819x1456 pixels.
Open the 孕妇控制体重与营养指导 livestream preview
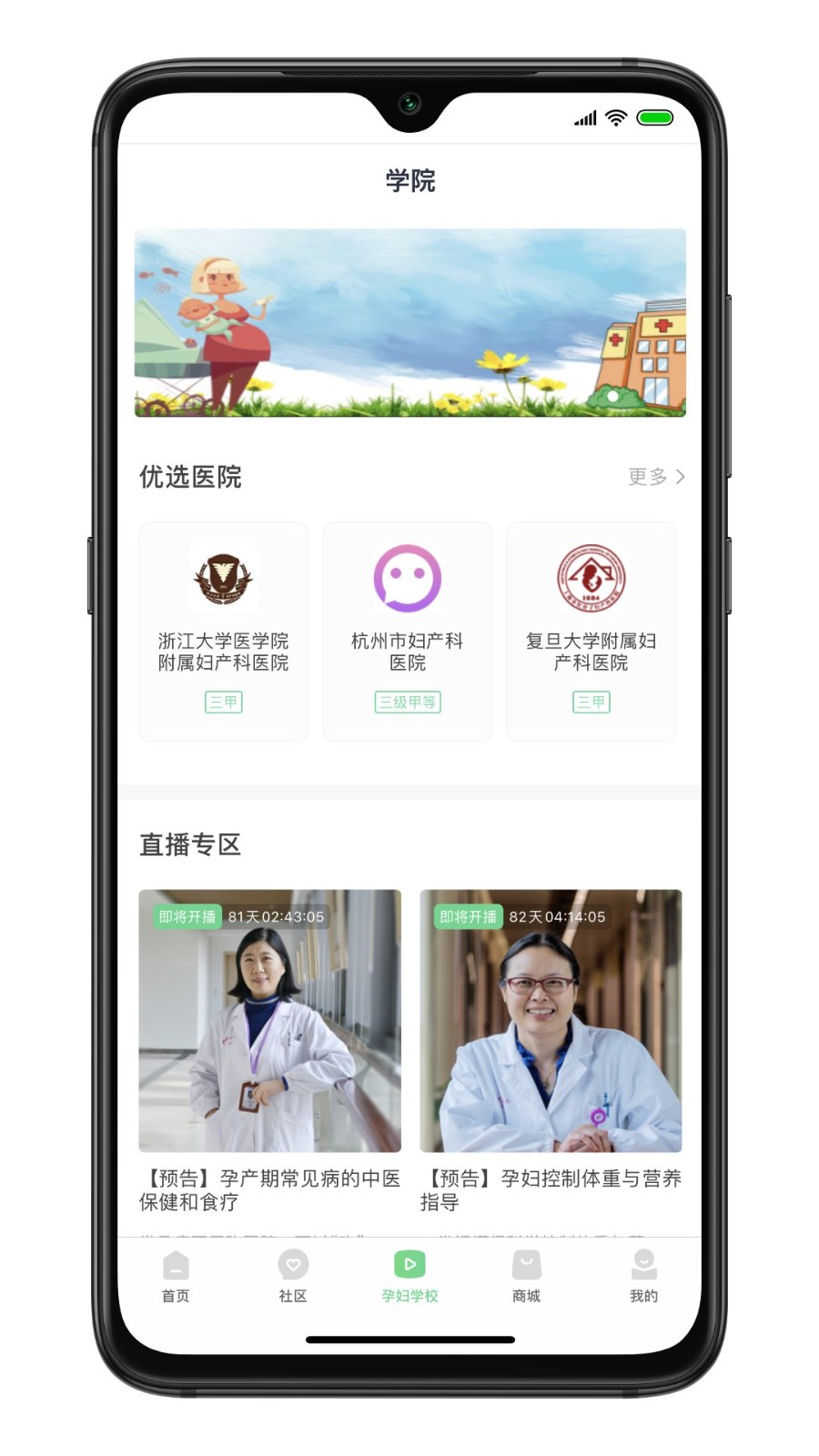click(x=551, y=1051)
